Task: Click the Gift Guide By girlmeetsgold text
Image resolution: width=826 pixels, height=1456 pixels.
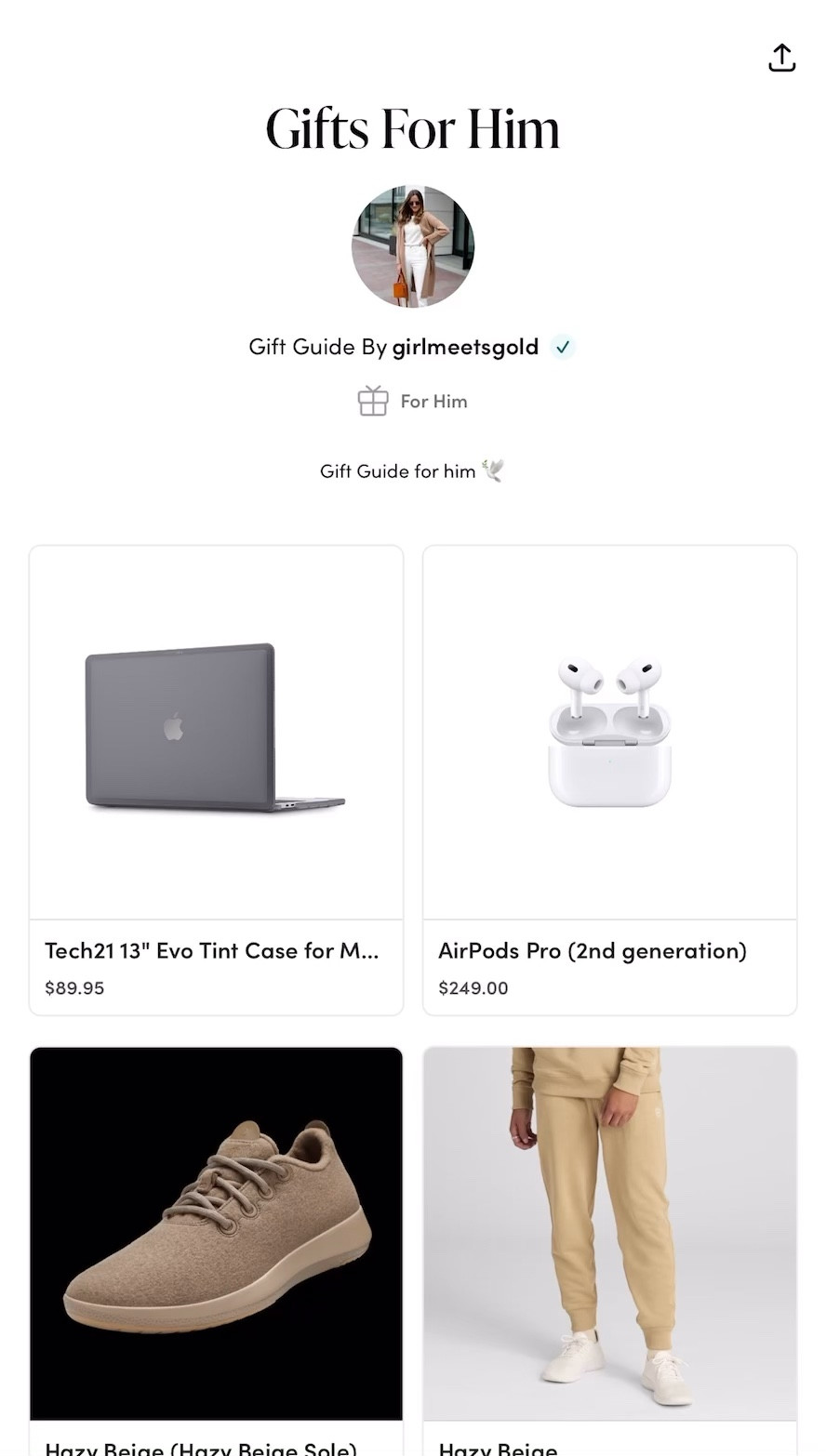Action: click(391, 346)
